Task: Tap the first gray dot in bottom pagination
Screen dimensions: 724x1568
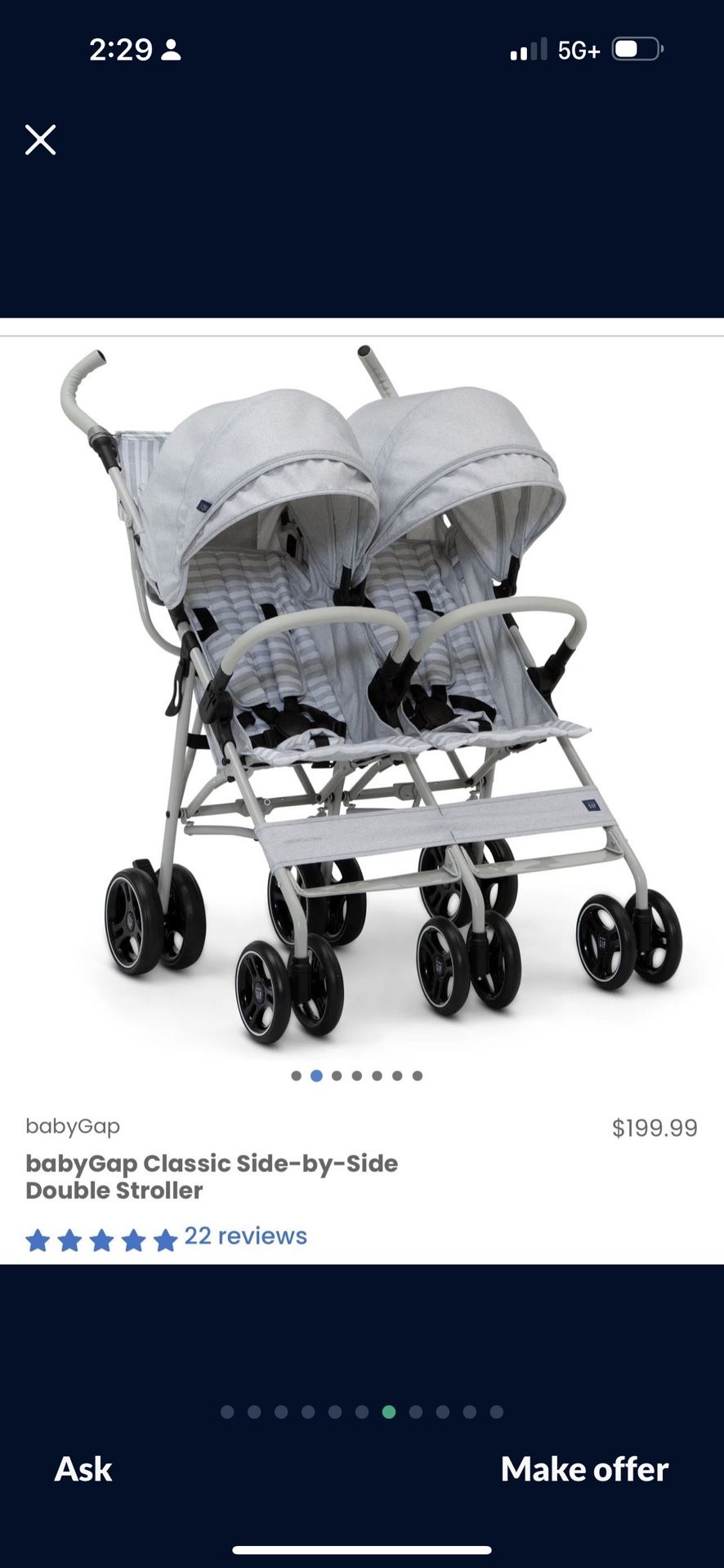Action: point(227,1410)
